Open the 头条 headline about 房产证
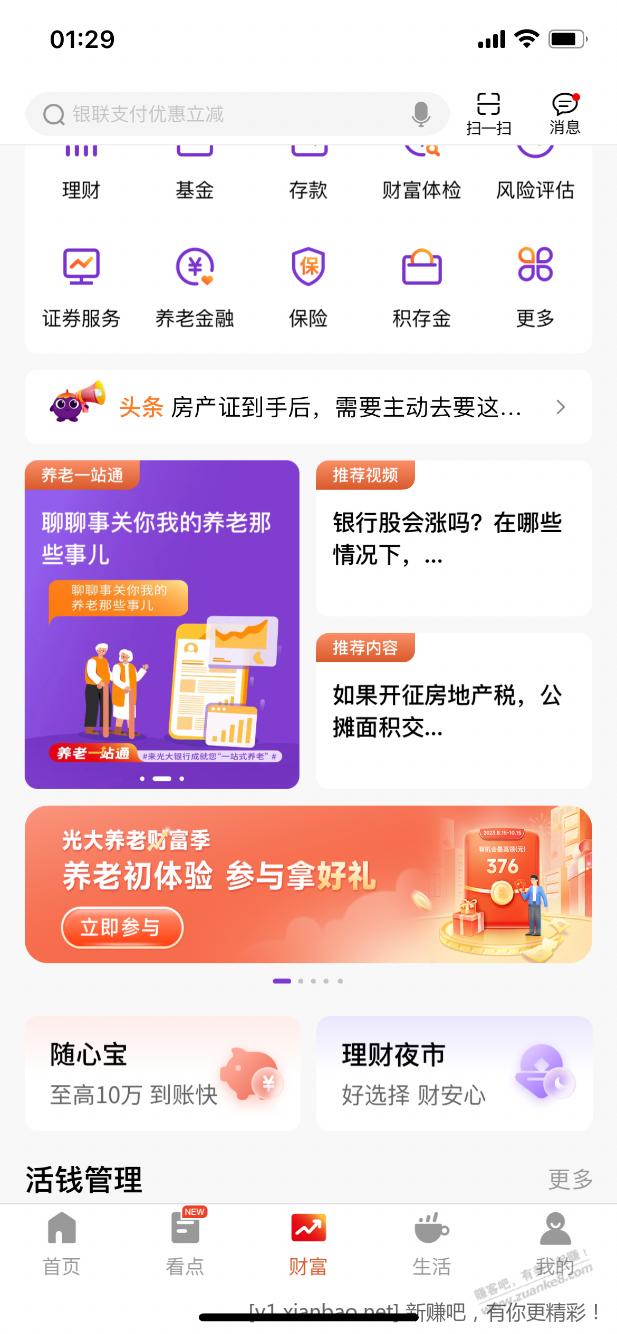The width and height of the screenshot is (617, 1334). 320,407
